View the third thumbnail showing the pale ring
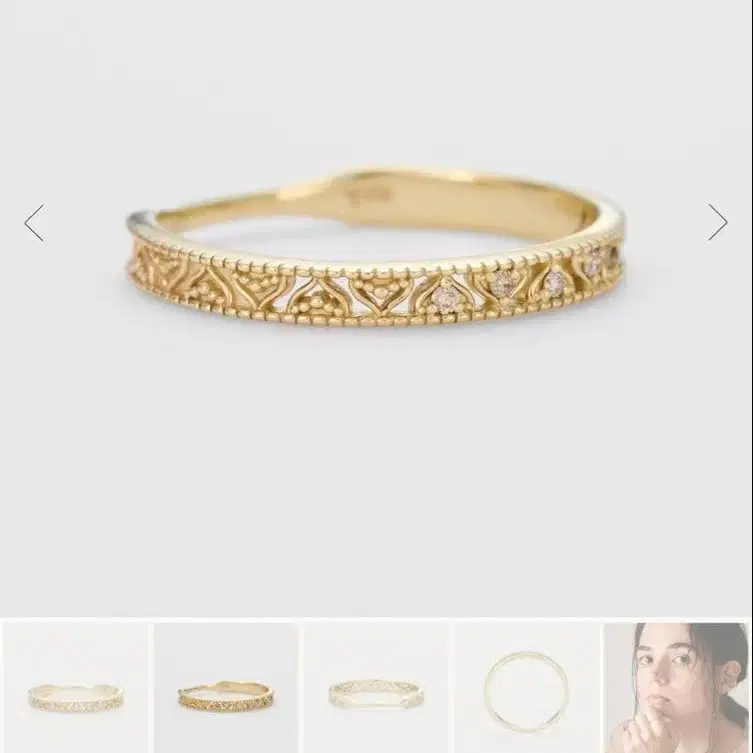The height and width of the screenshot is (753, 753). pos(376,688)
